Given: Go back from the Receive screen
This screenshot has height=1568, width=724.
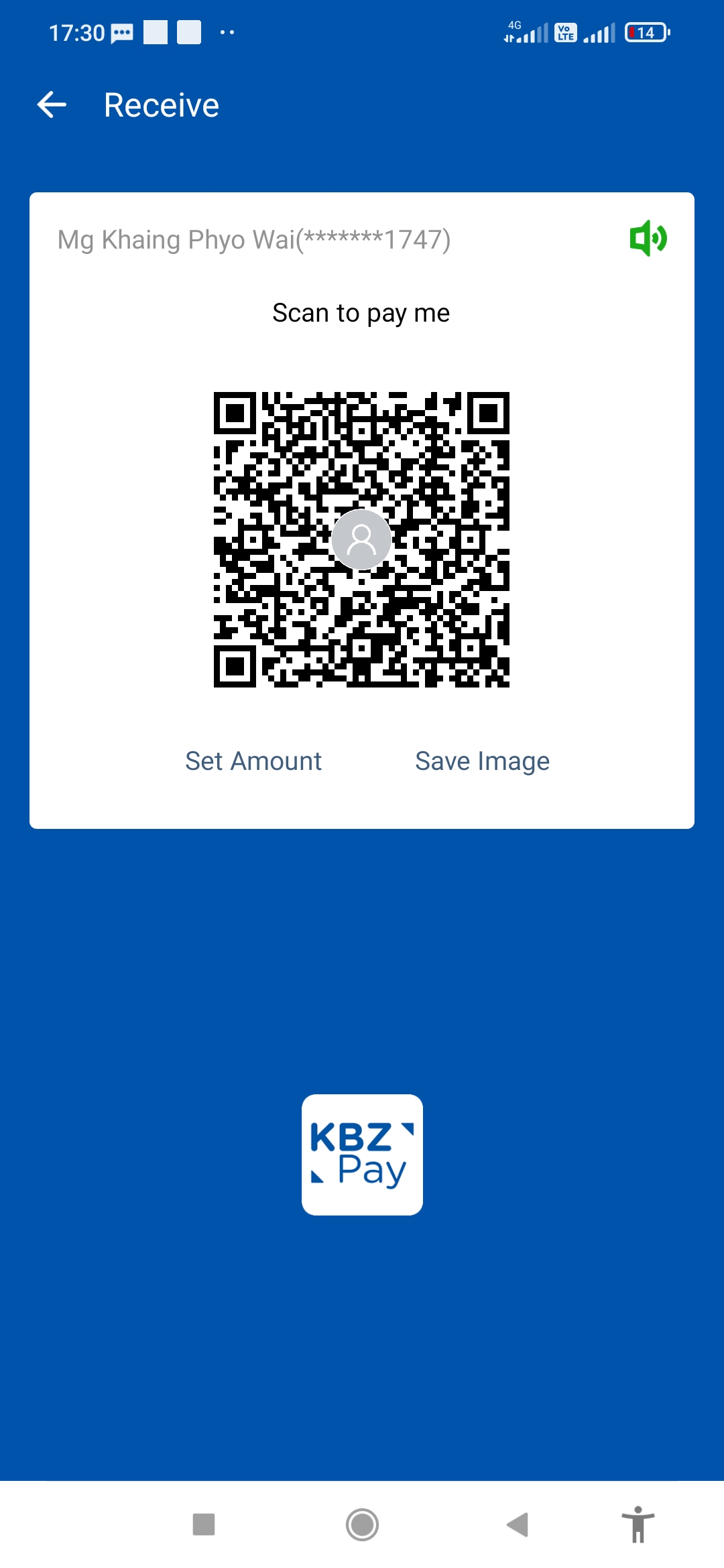Looking at the screenshot, I should pyautogui.click(x=52, y=105).
